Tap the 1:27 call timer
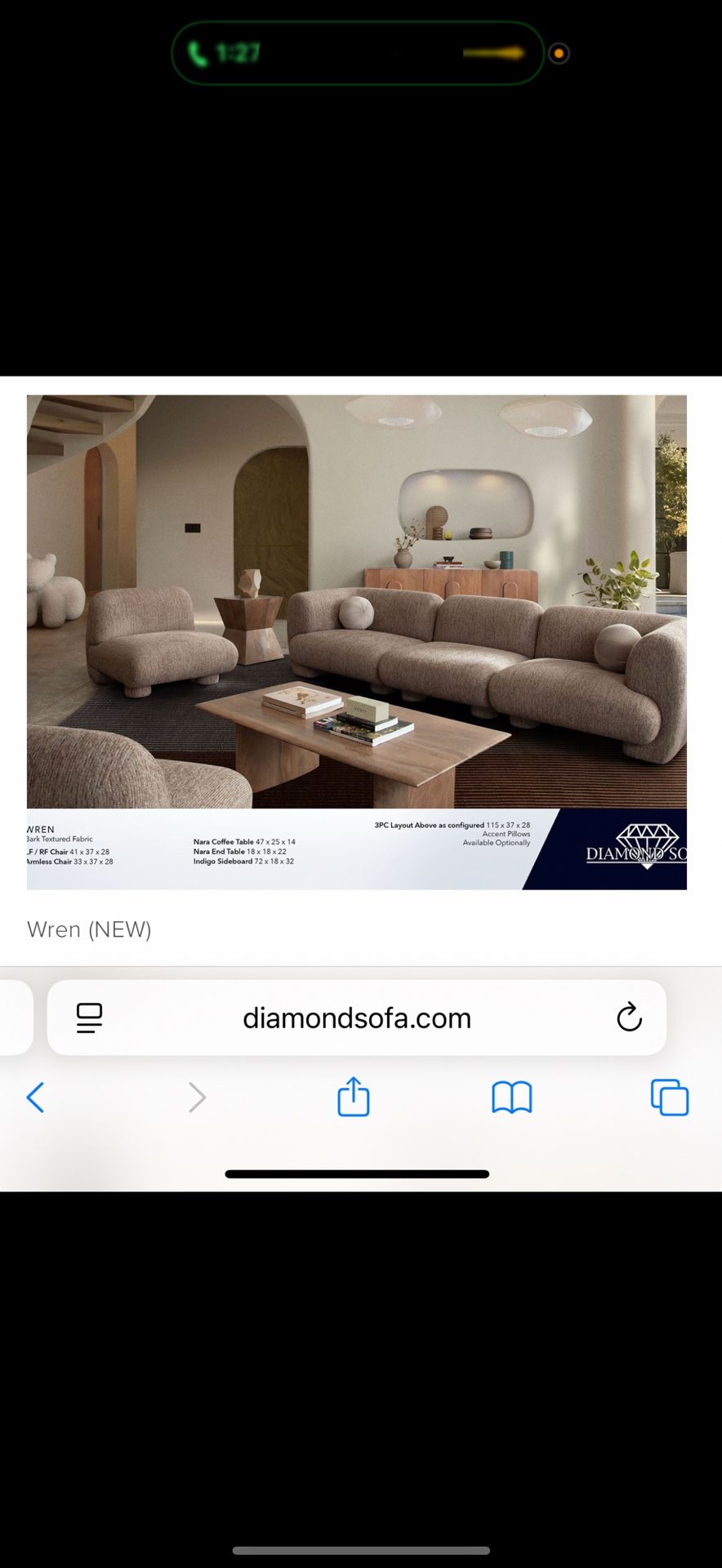 [237, 52]
